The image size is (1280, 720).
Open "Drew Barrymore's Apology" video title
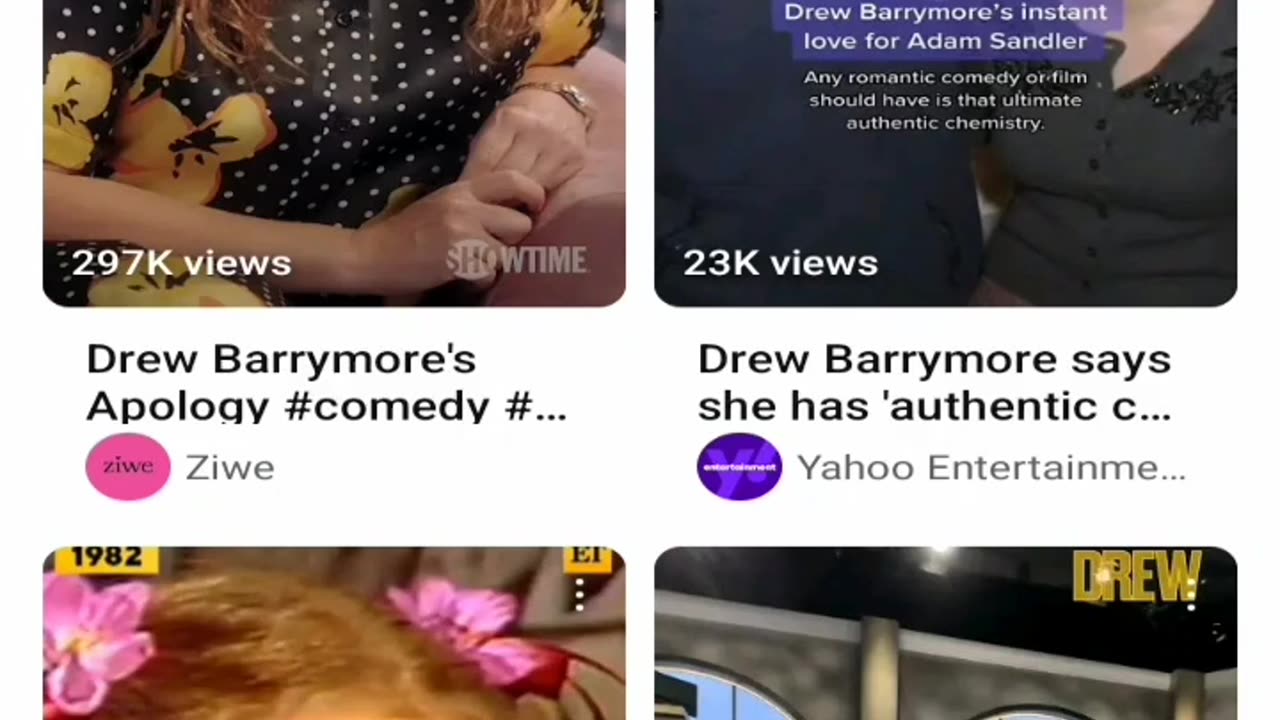coord(326,383)
